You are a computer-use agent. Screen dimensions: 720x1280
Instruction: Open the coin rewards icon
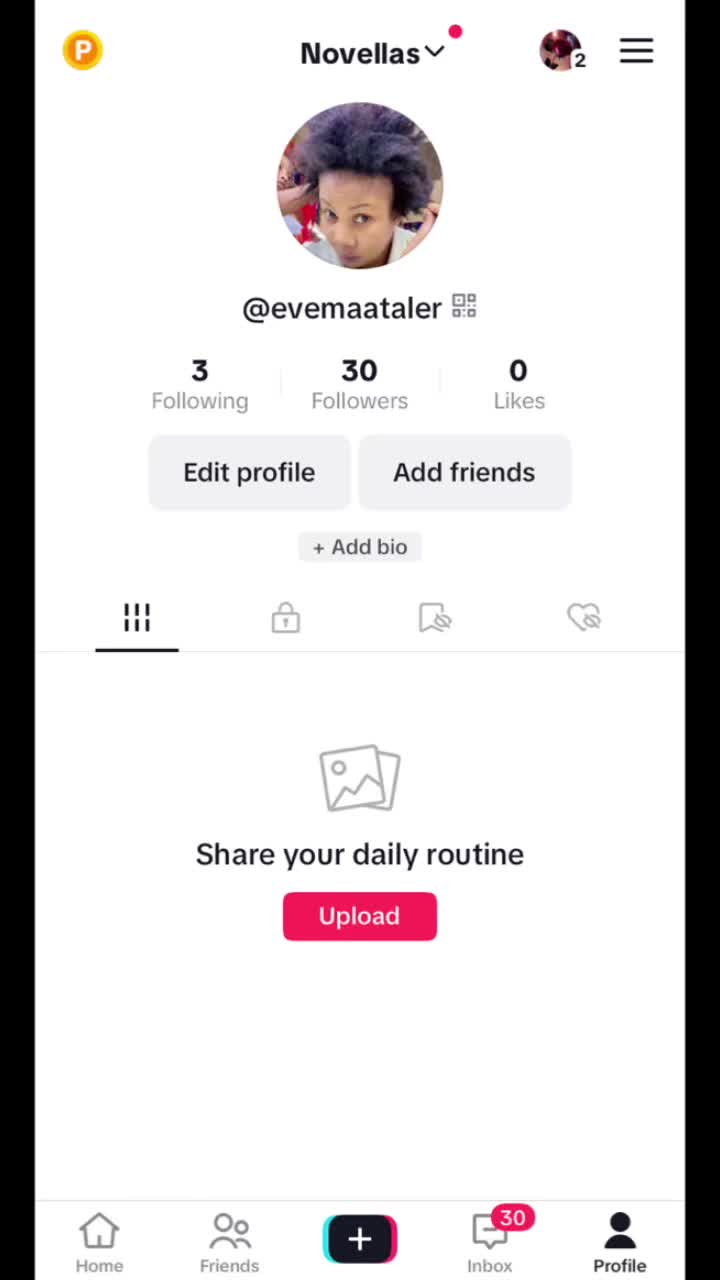click(83, 50)
